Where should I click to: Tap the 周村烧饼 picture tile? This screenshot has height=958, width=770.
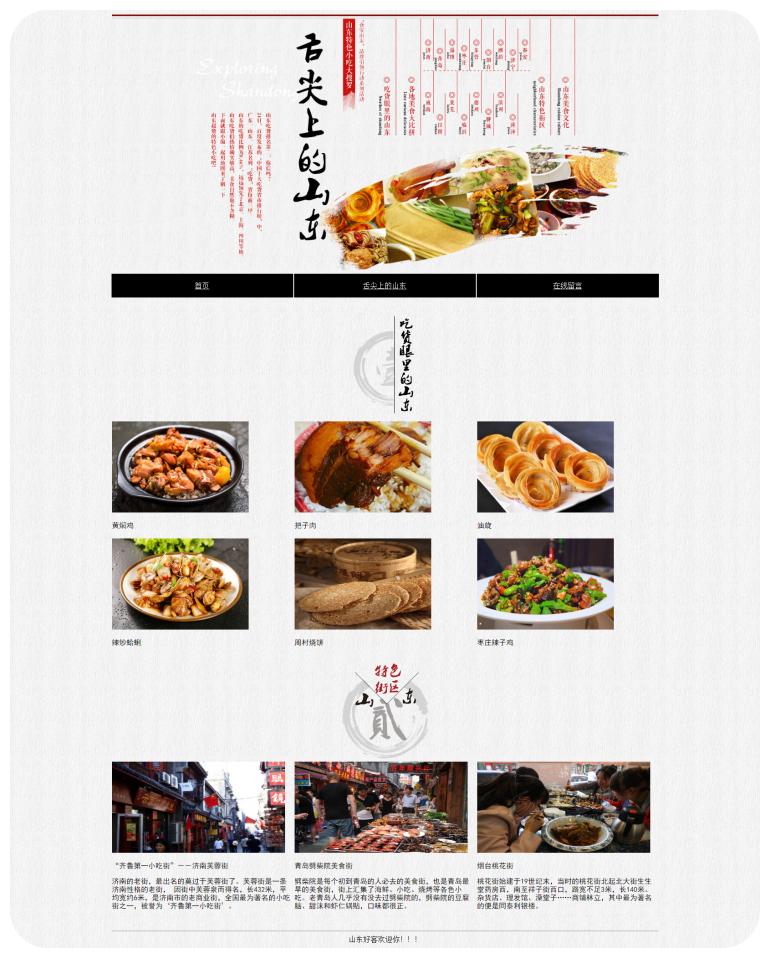(x=363, y=584)
